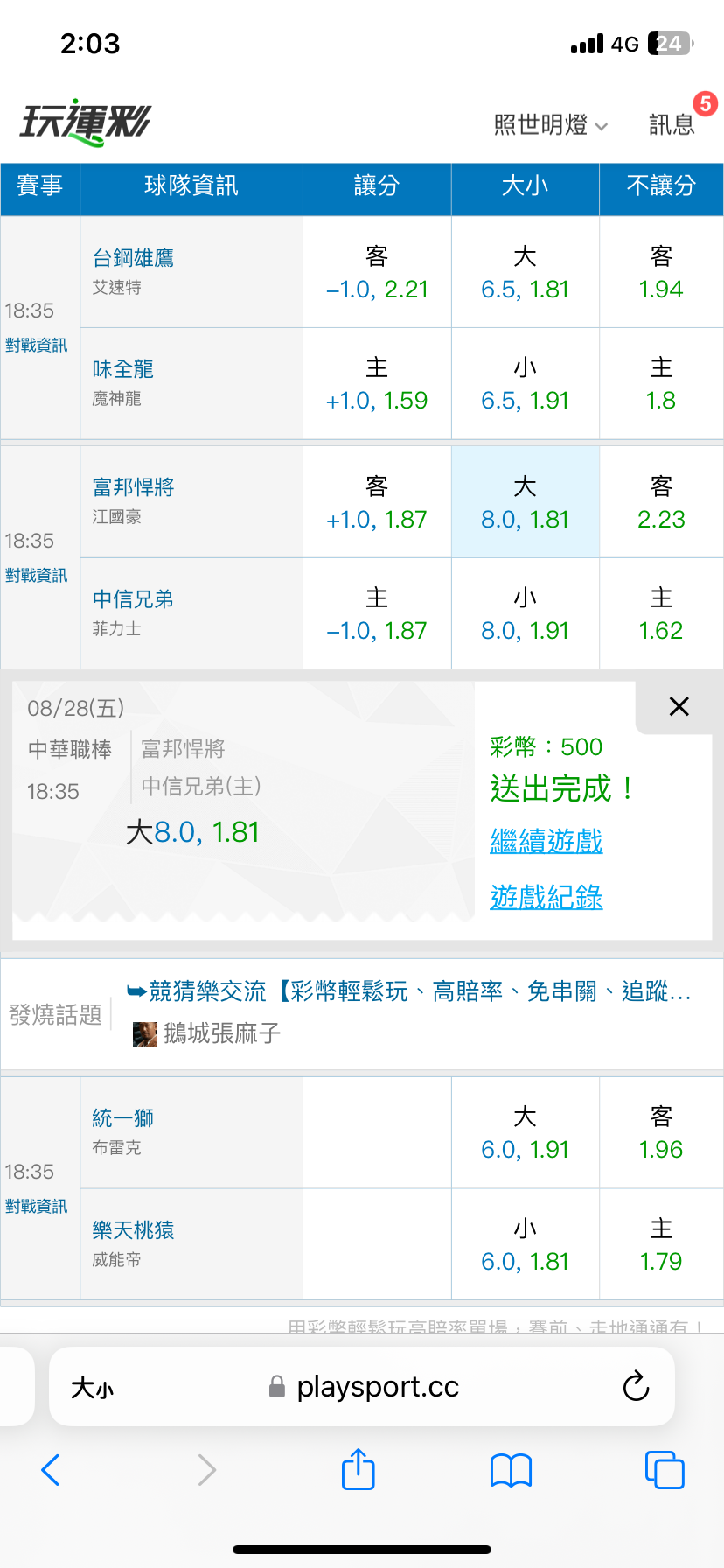Open 對戰資訊 for the 台鋼雄鷹 match

[x=36, y=346]
